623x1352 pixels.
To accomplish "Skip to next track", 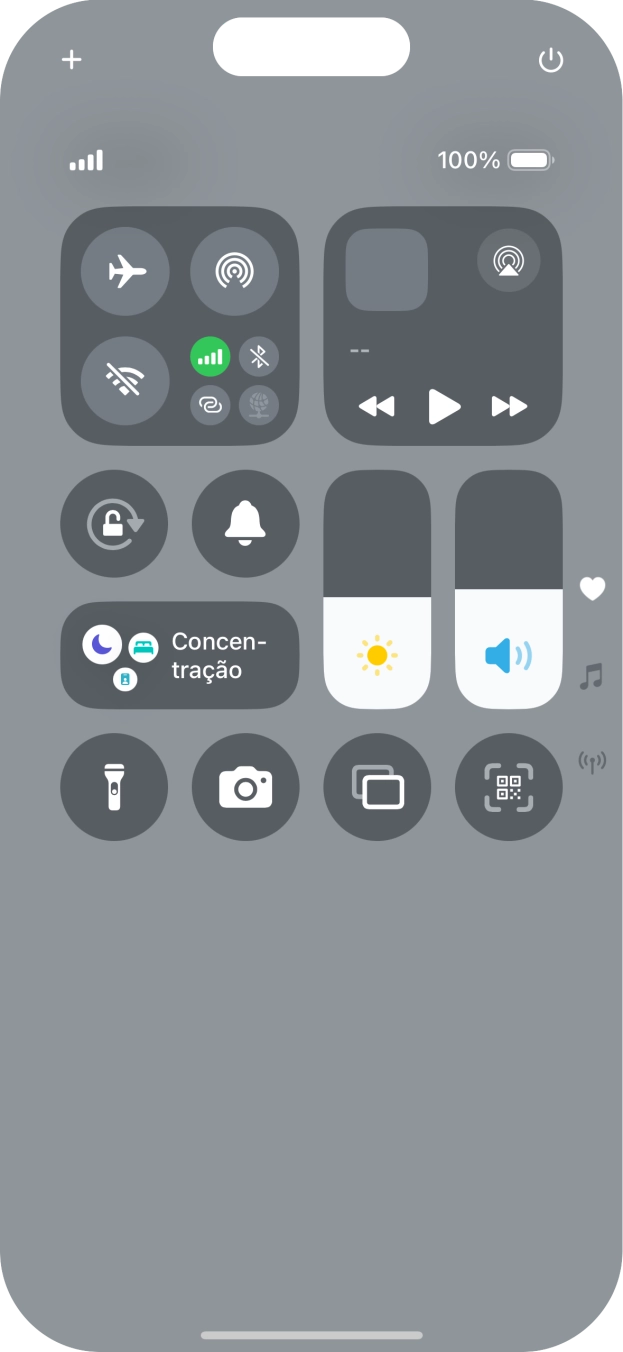I will (x=509, y=406).
